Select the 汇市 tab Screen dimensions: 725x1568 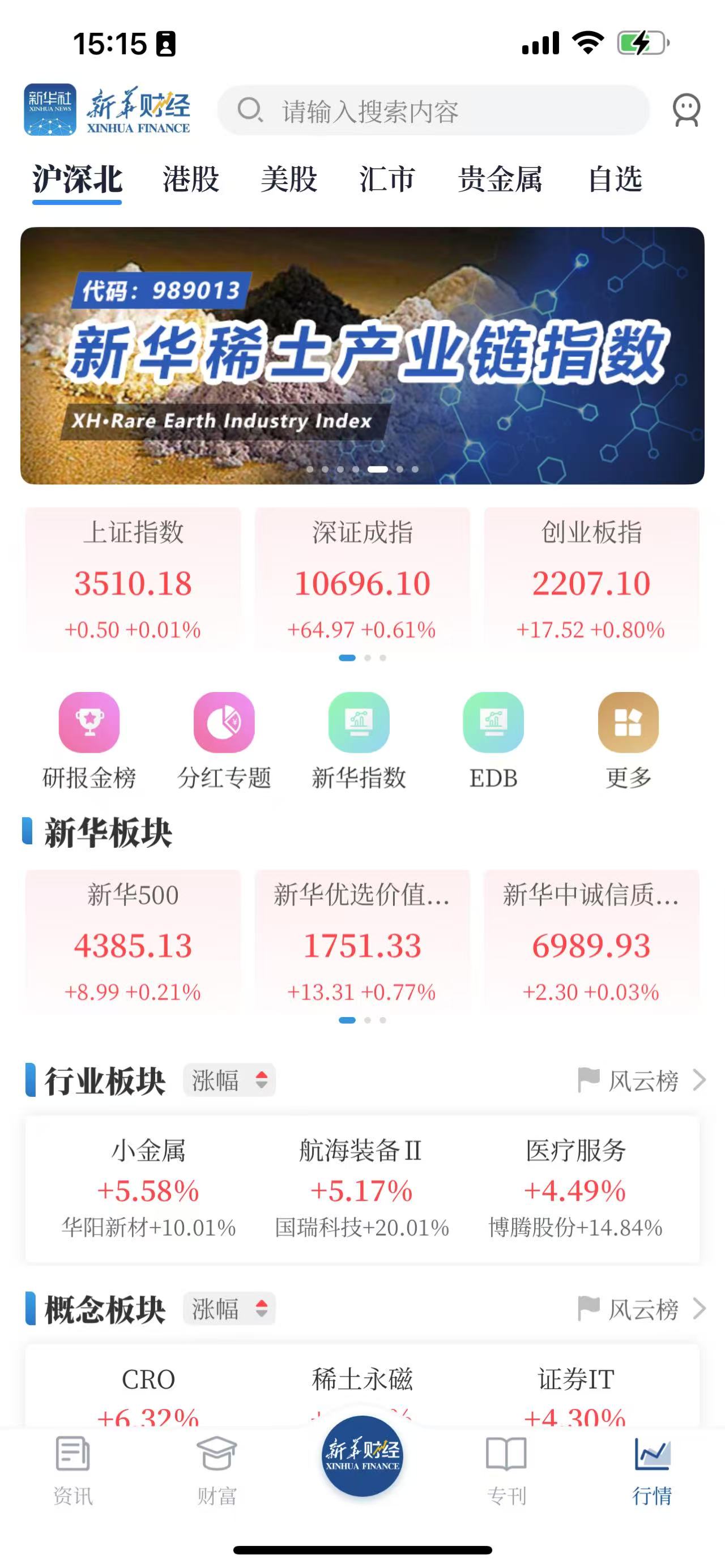click(386, 180)
